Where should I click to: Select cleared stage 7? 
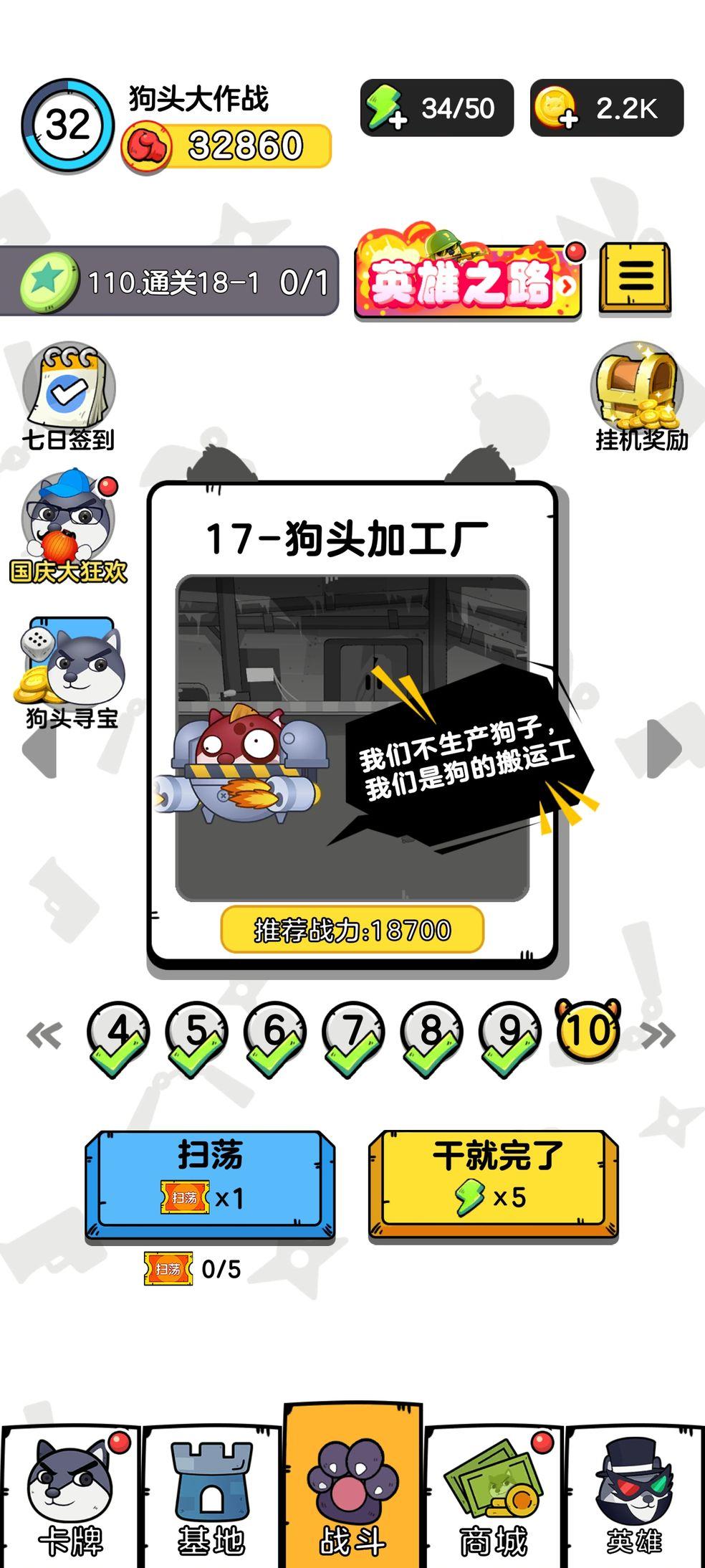pos(352,1036)
